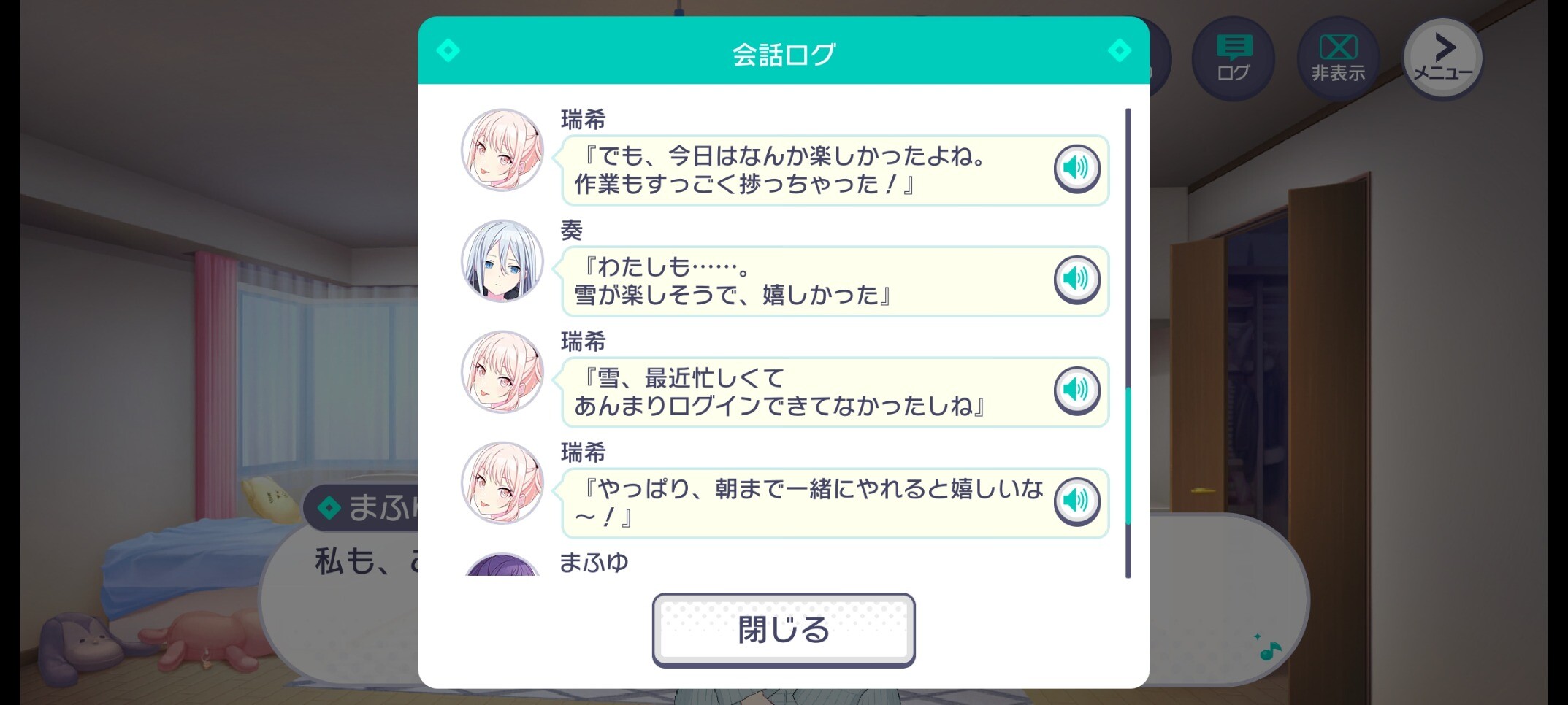Close the conversation log with 閉じる

(783, 630)
